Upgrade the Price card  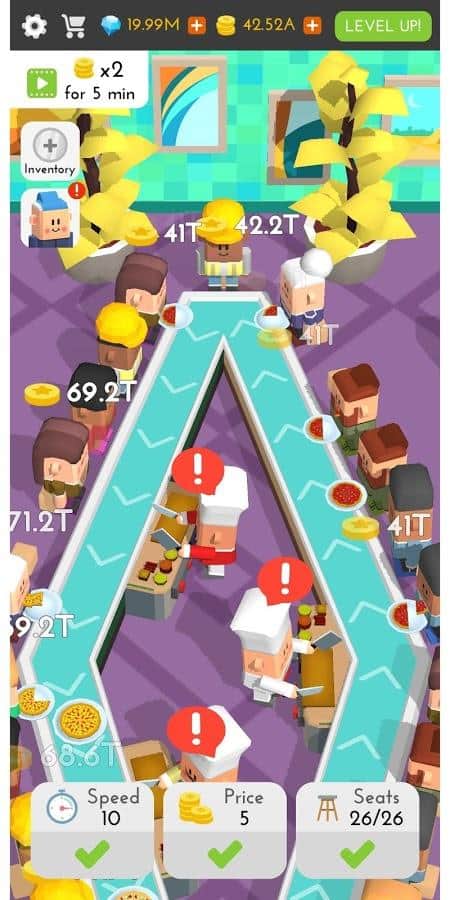(225, 830)
